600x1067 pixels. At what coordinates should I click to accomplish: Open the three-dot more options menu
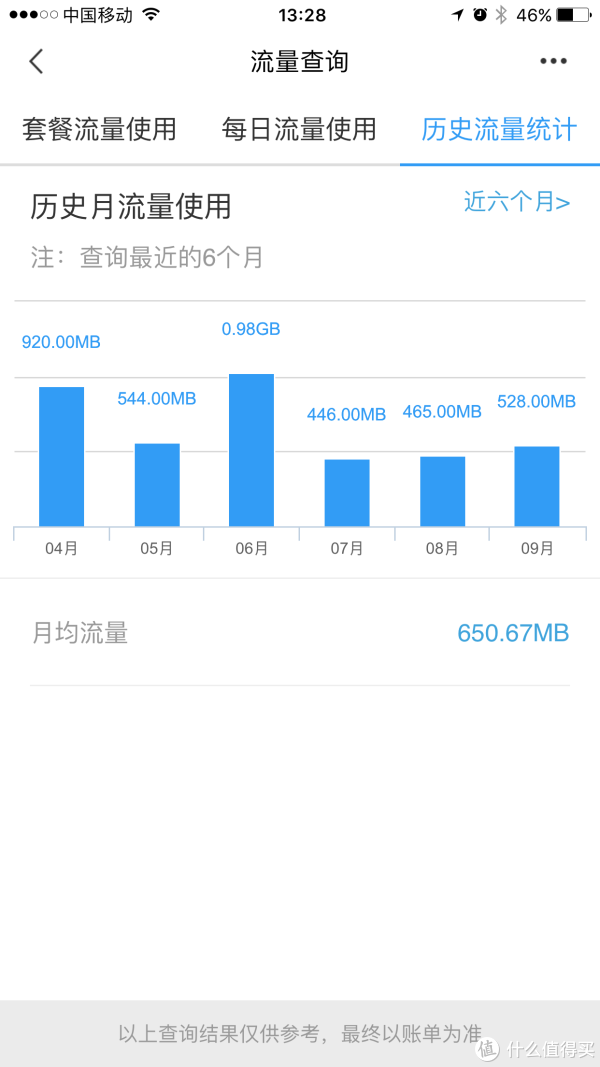click(x=553, y=61)
